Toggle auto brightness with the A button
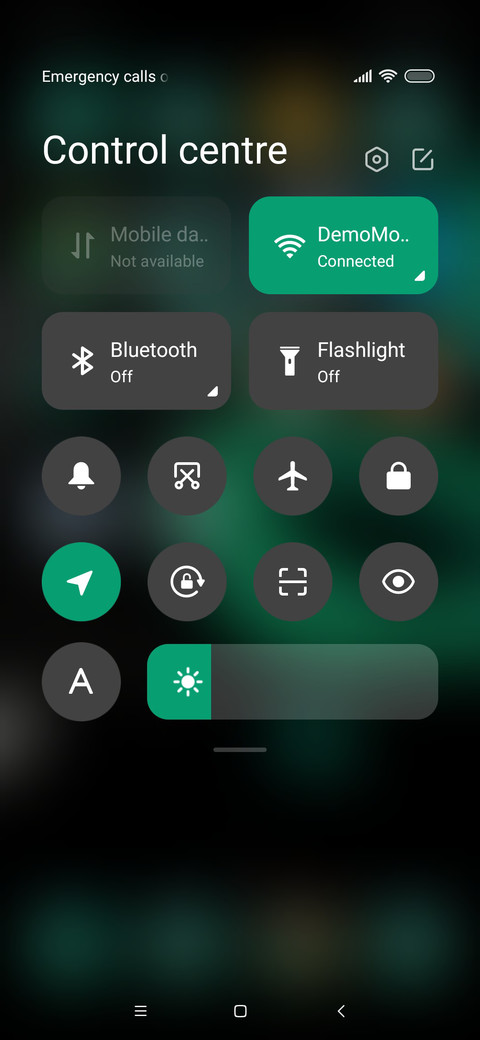 [81, 681]
